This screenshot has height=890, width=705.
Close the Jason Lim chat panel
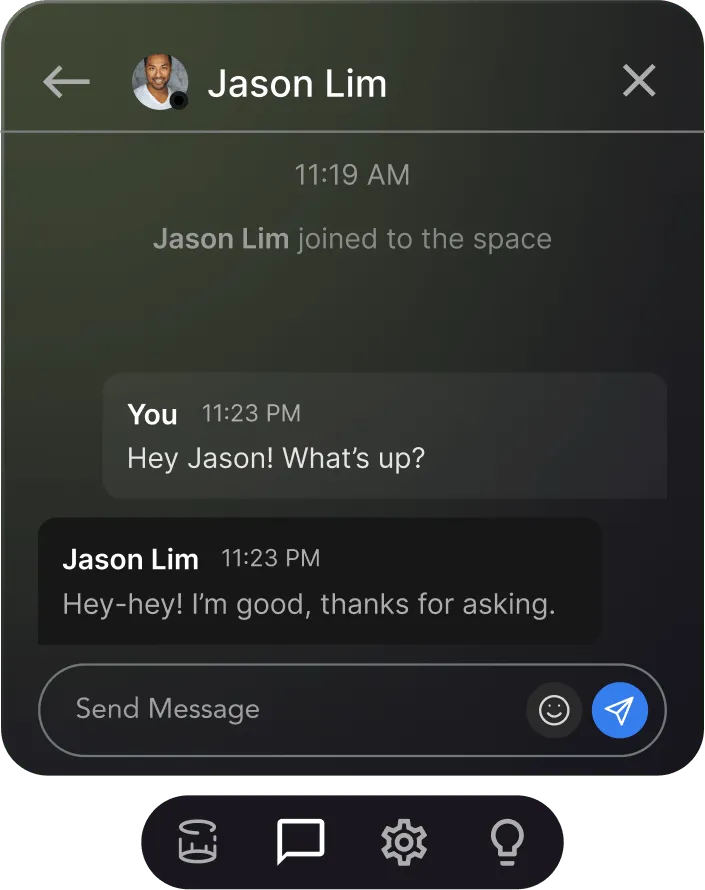tap(639, 81)
